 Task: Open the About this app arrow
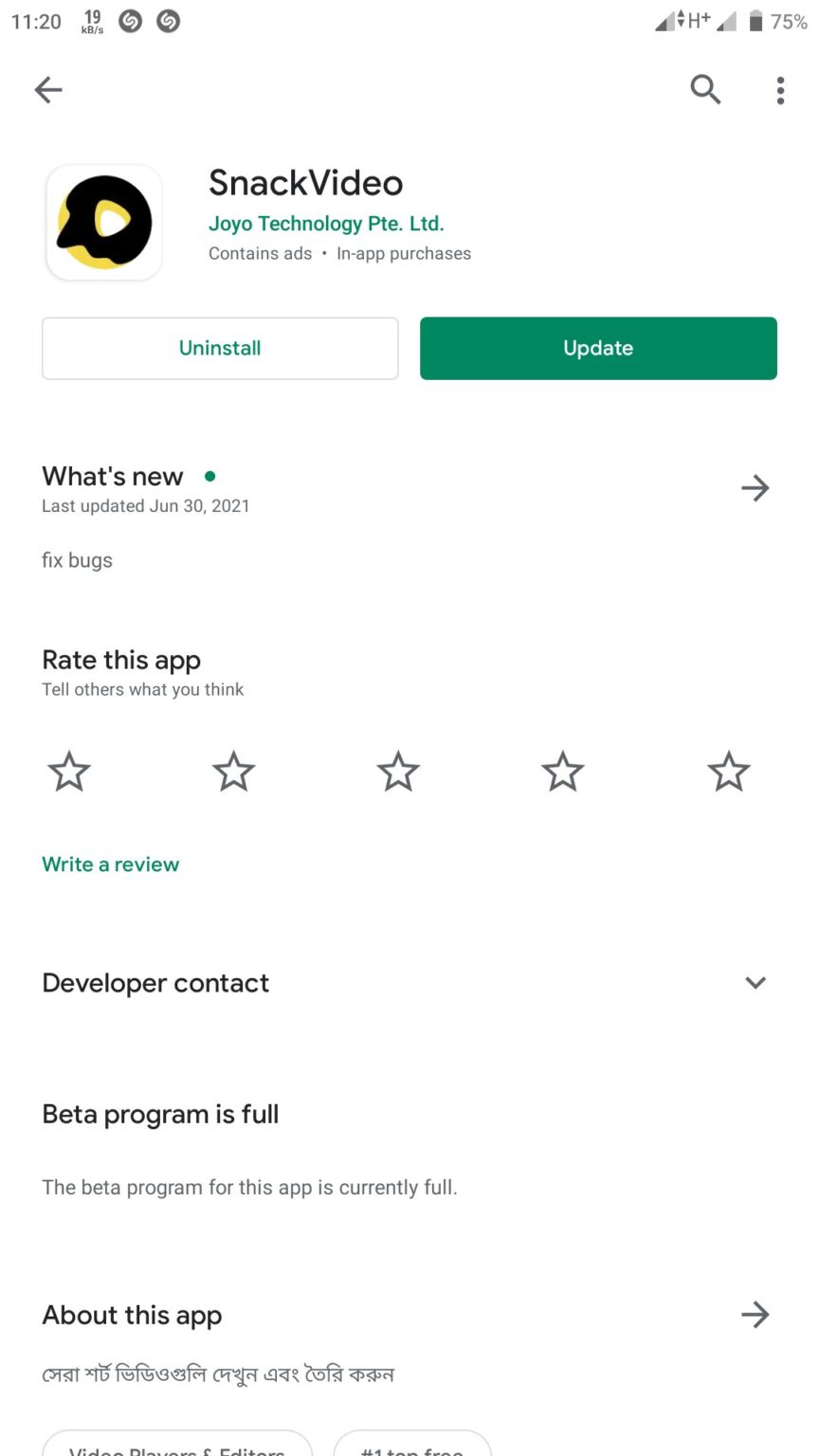[755, 1315]
